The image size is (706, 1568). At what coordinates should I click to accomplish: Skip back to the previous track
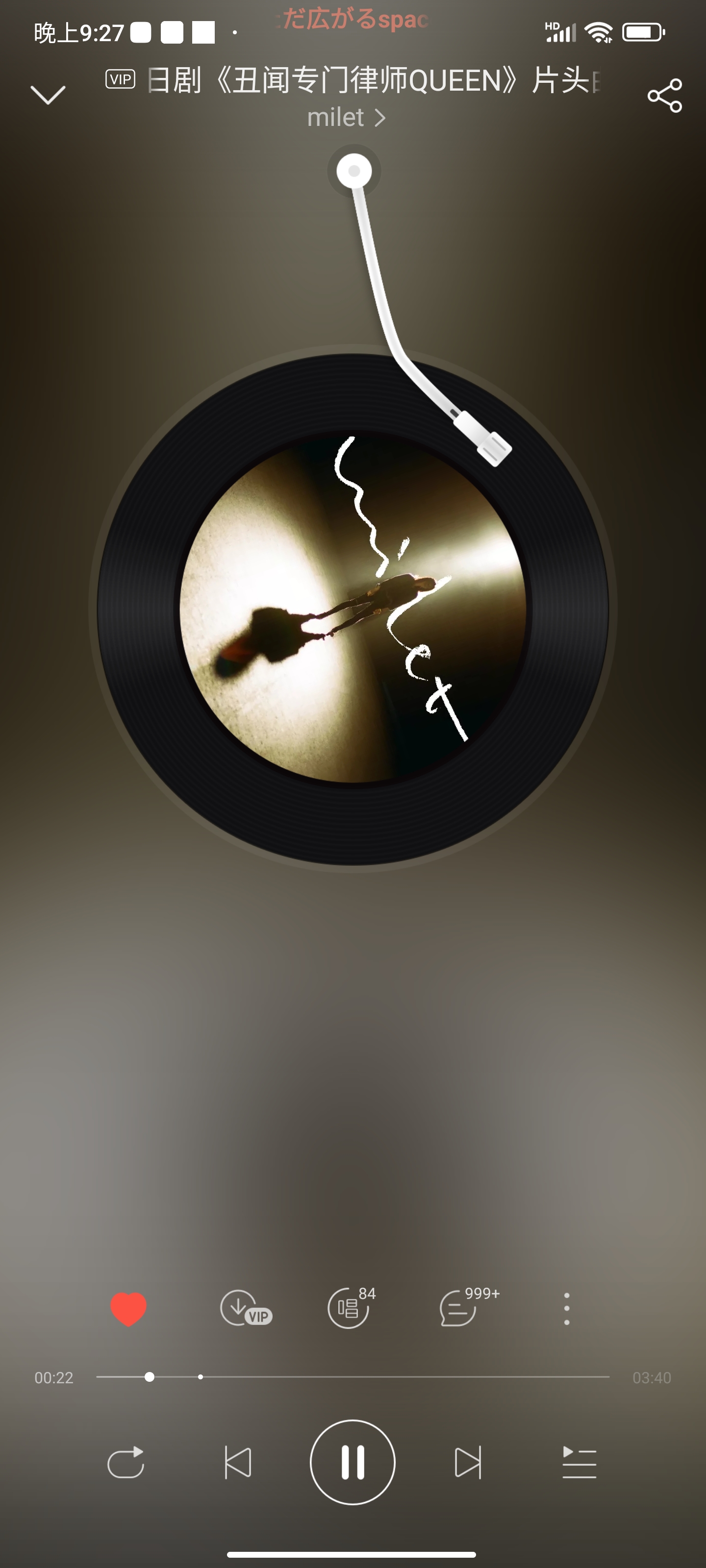(x=238, y=1462)
